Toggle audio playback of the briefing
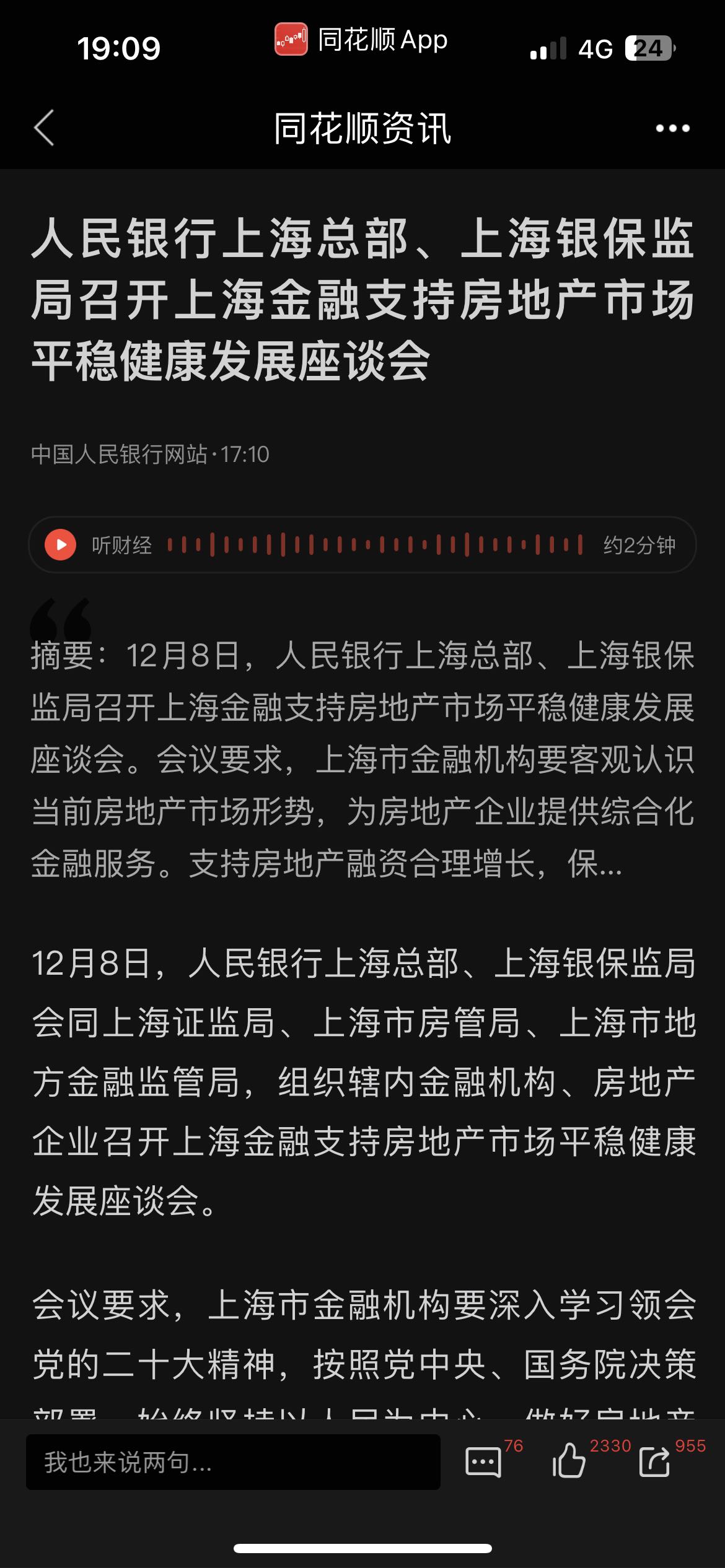Screen dimensions: 725x1568 pos(60,545)
